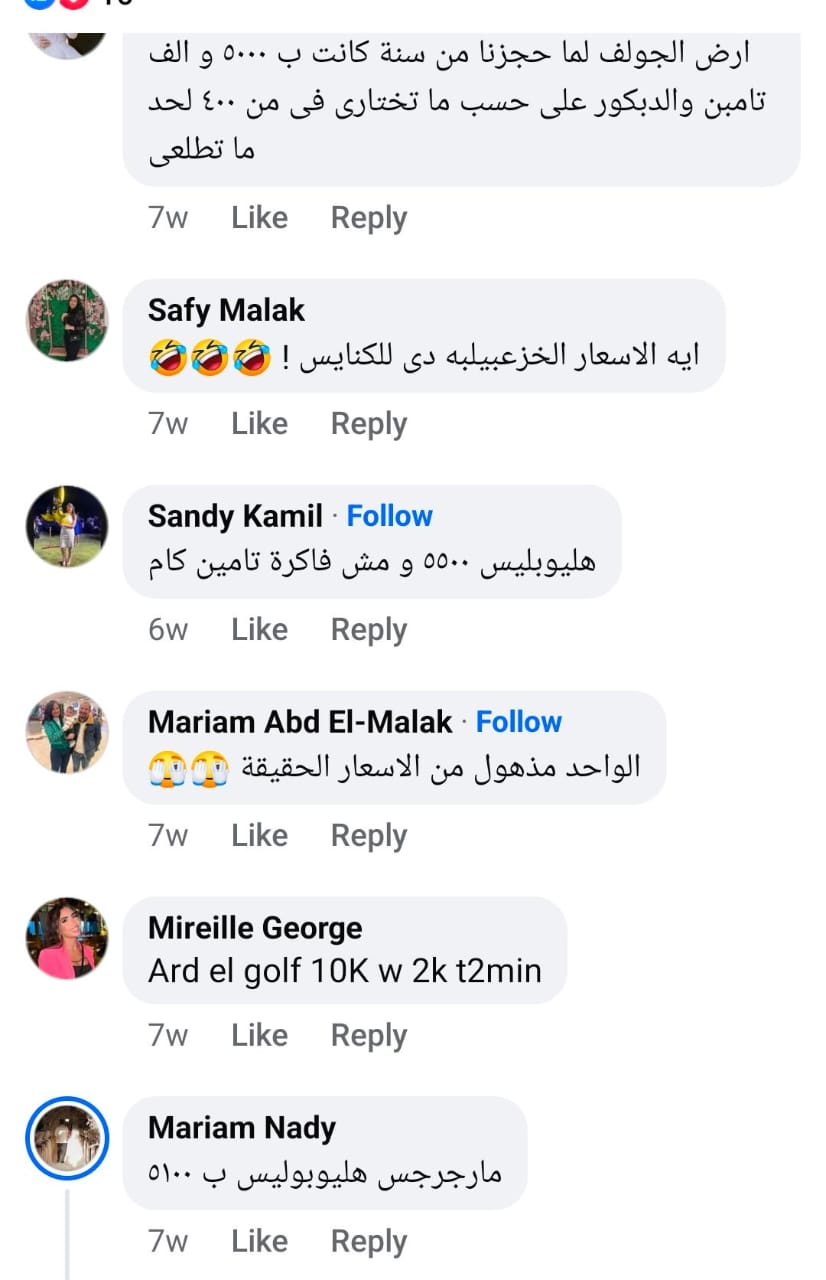This screenshot has width=826, height=1280.
Task: Open Mariam Abd El-Malak's profile picture
Action: [x=67, y=732]
